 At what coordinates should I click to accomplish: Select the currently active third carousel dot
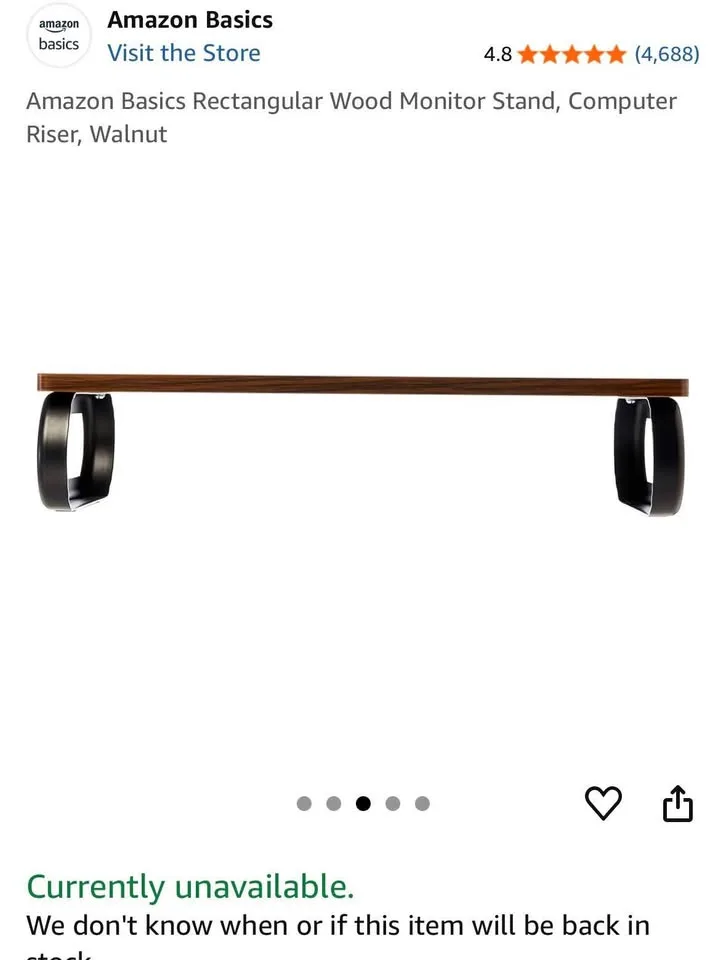(x=363, y=803)
